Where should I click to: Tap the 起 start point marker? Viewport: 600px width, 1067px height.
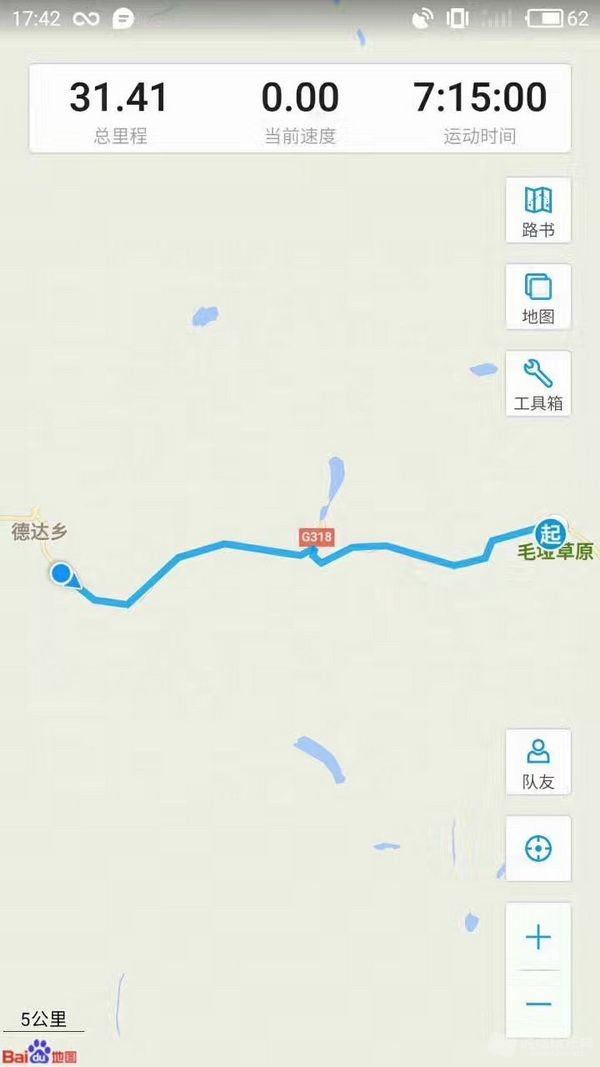[x=549, y=531]
